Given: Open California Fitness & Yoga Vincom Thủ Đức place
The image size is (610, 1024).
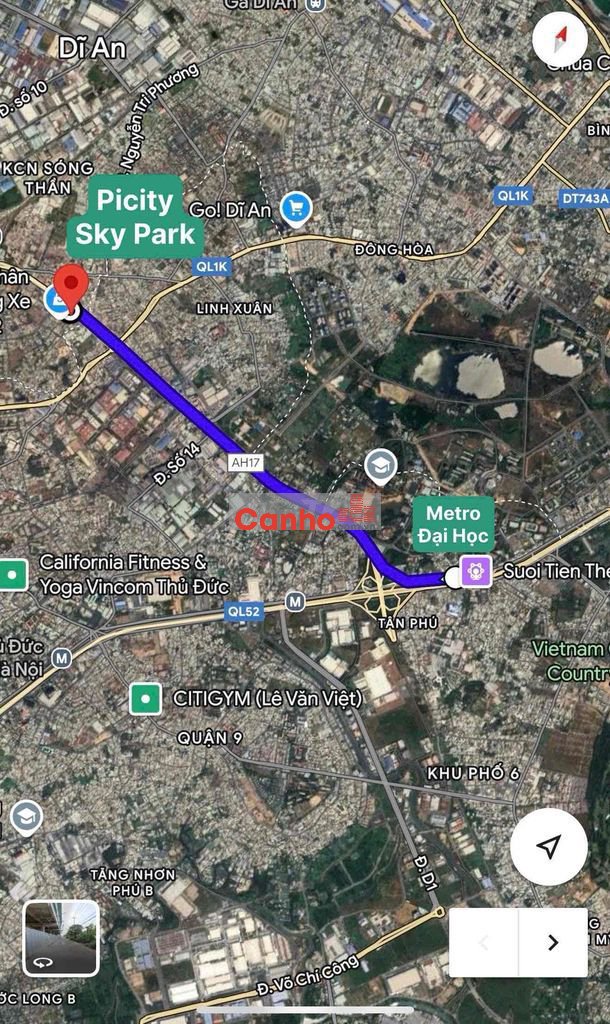Looking at the screenshot, I should 12,574.
